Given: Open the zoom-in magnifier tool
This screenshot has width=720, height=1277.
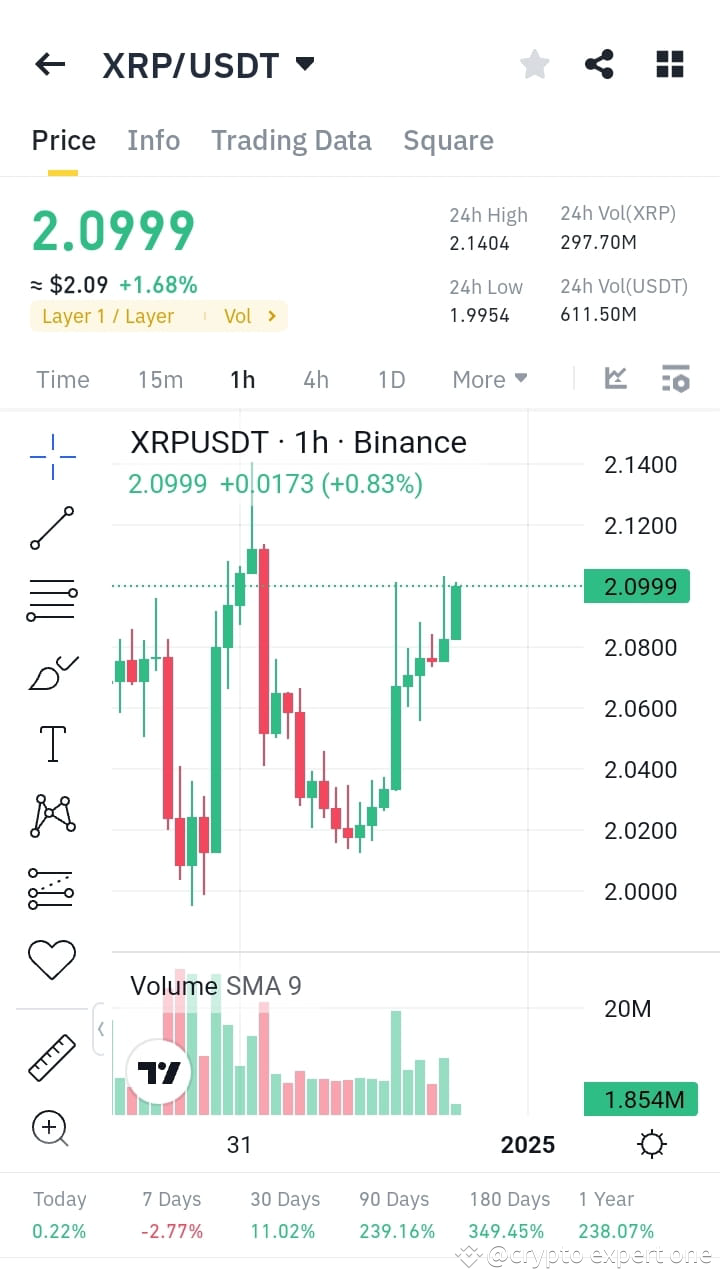Looking at the screenshot, I should click(51, 1128).
